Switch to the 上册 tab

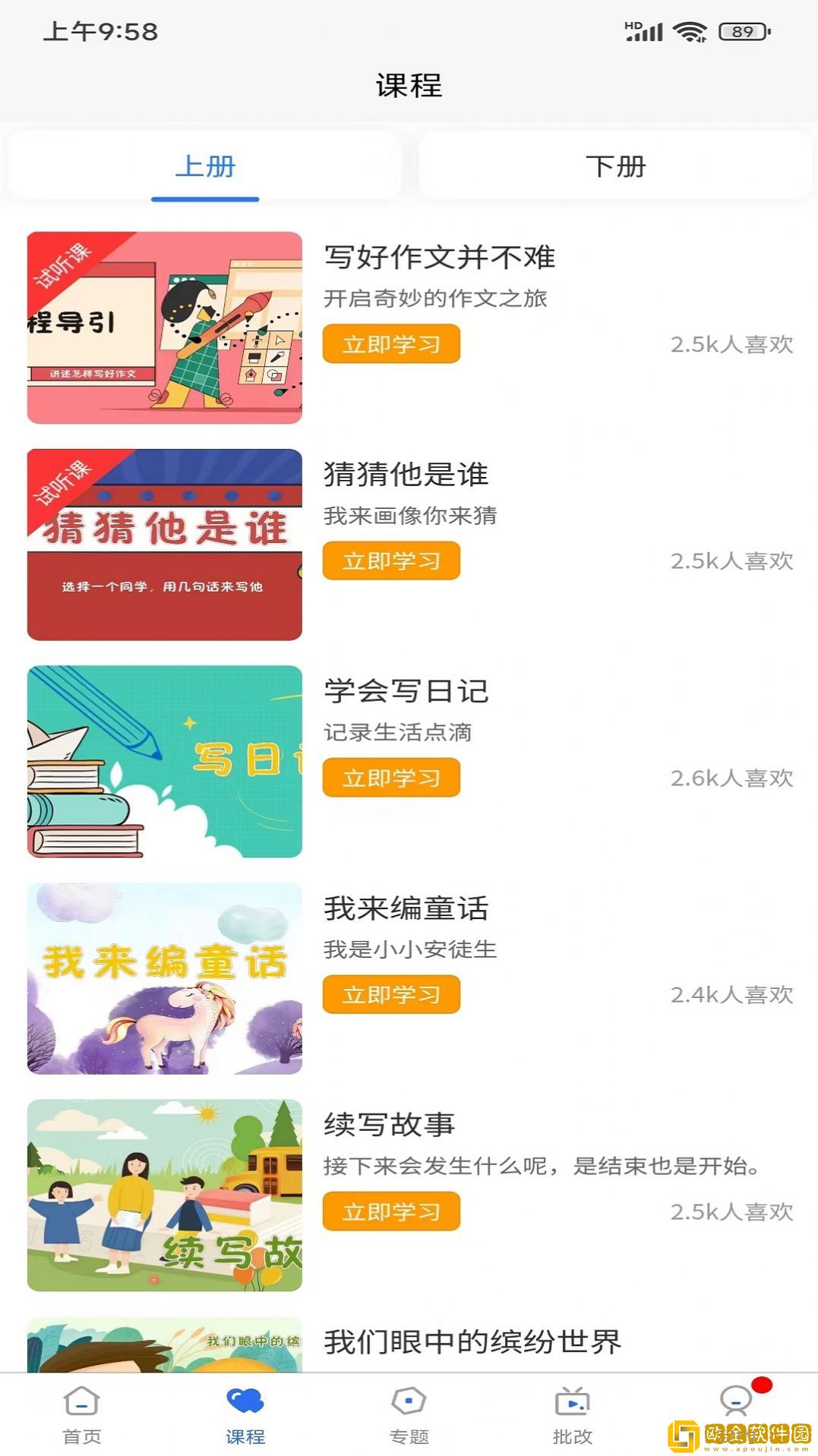click(205, 166)
